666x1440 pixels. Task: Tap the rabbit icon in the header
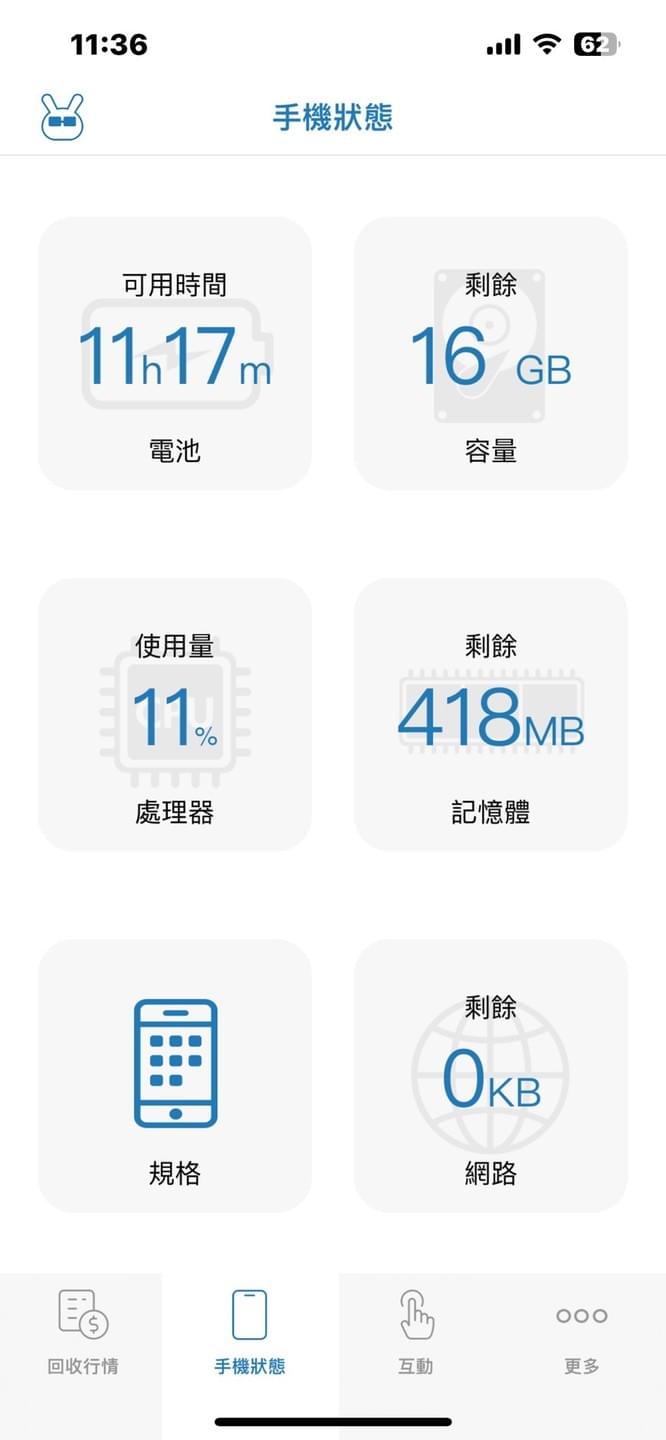coord(62,117)
